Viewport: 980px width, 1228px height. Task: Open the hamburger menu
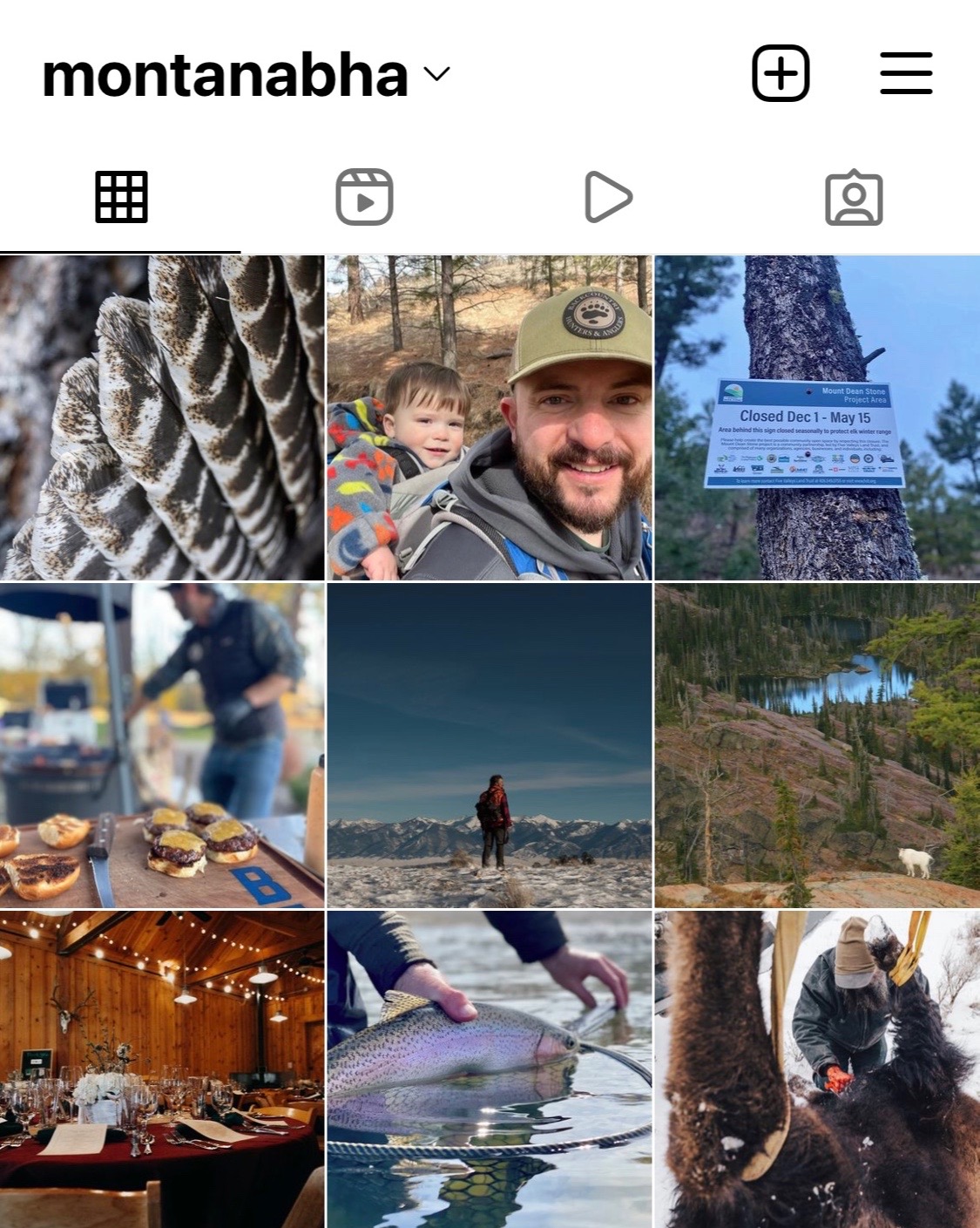point(905,73)
